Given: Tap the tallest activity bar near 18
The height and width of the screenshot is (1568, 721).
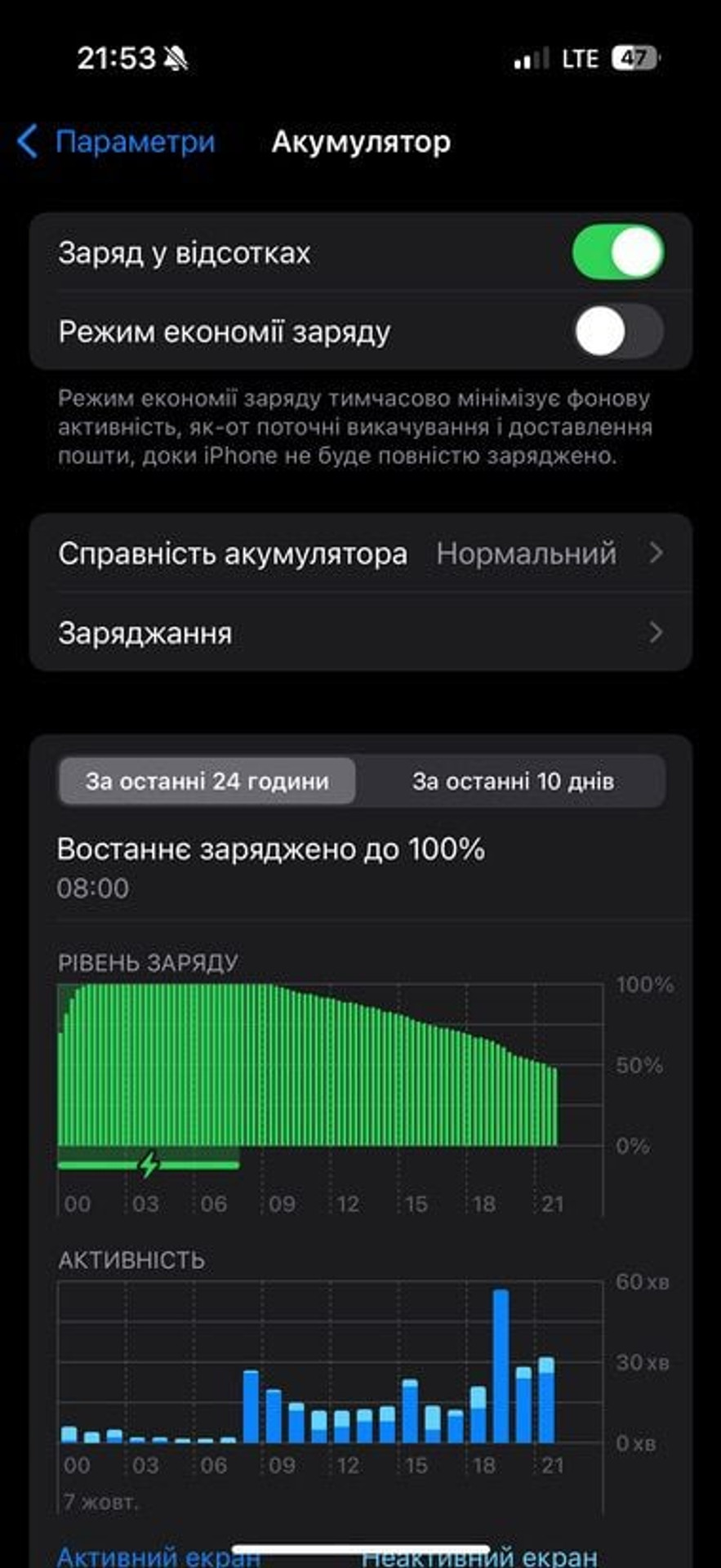Looking at the screenshot, I should [x=501, y=1365].
